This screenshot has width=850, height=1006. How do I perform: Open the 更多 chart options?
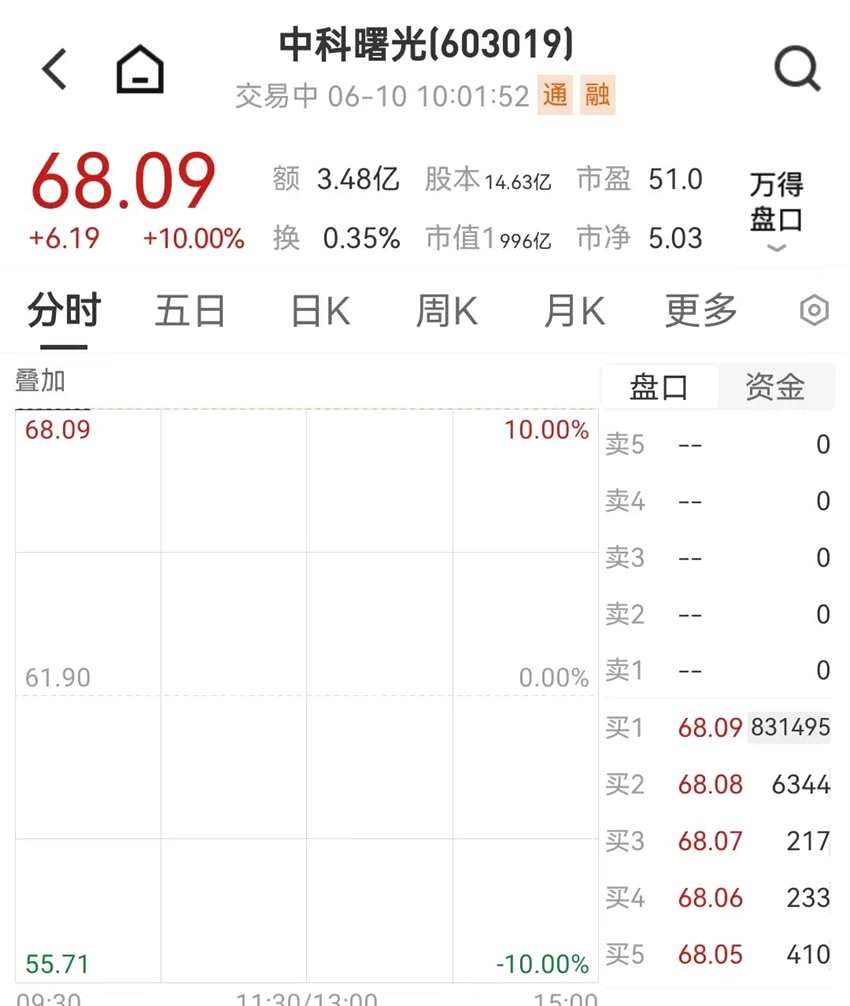[x=701, y=312]
